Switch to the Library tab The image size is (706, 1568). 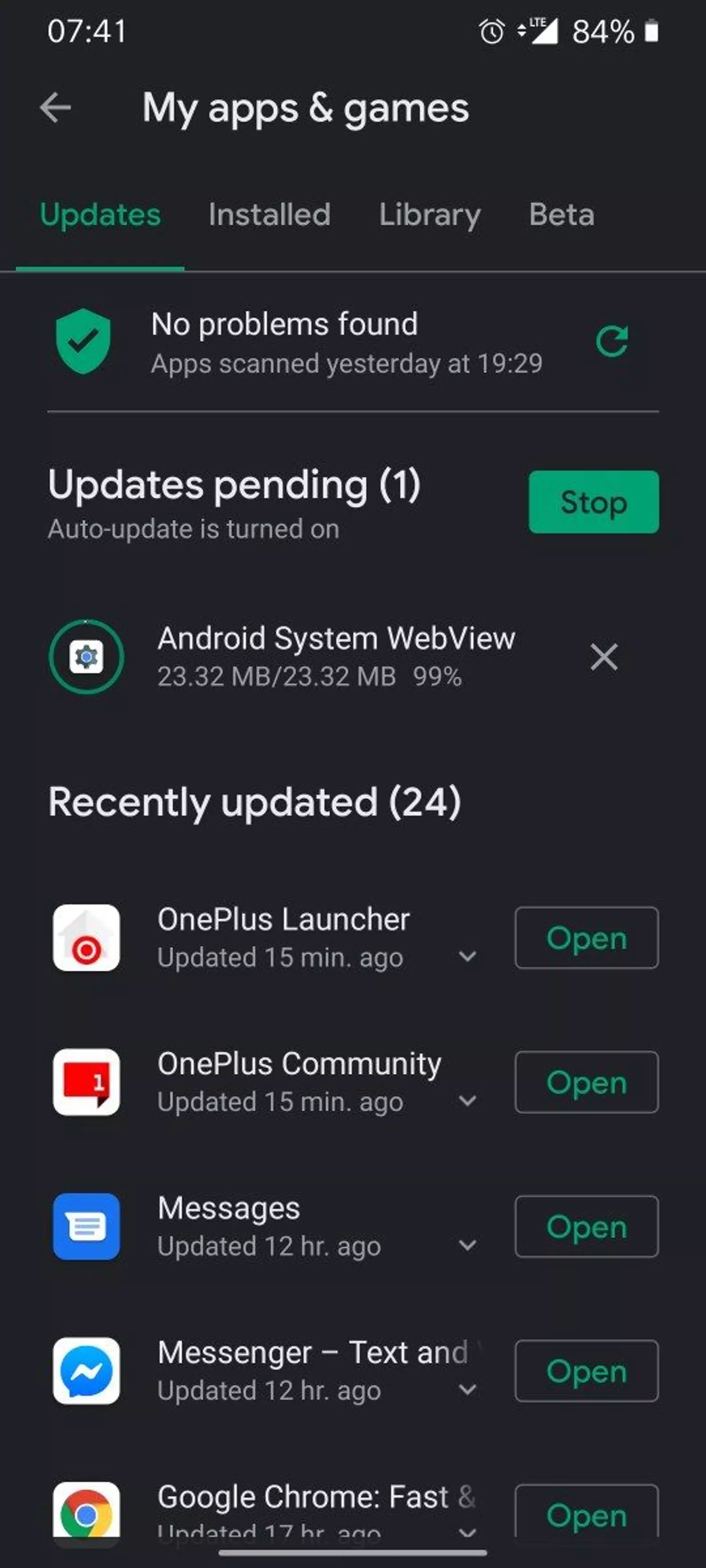pos(430,215)
